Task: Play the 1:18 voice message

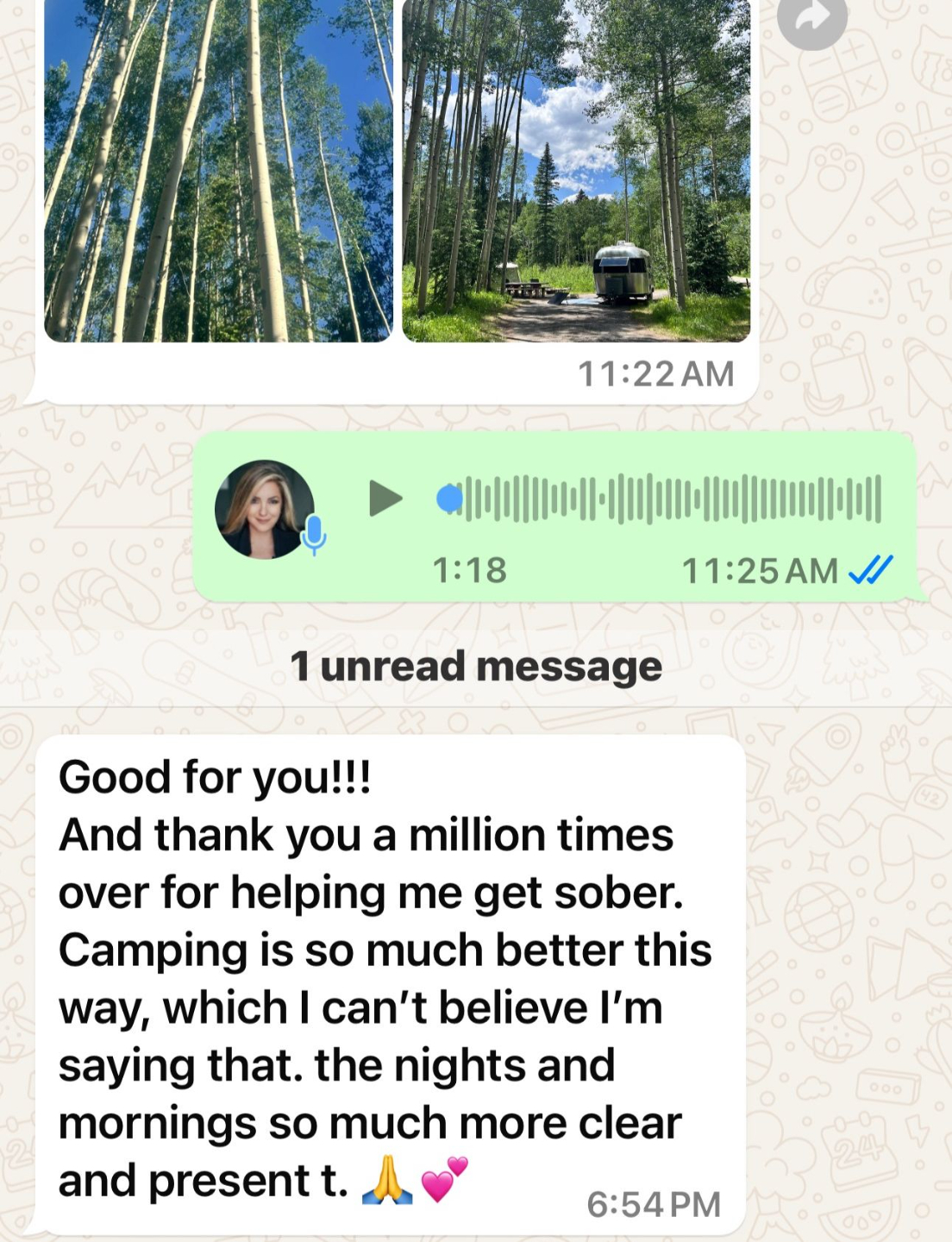Action: tap(385, 499)
